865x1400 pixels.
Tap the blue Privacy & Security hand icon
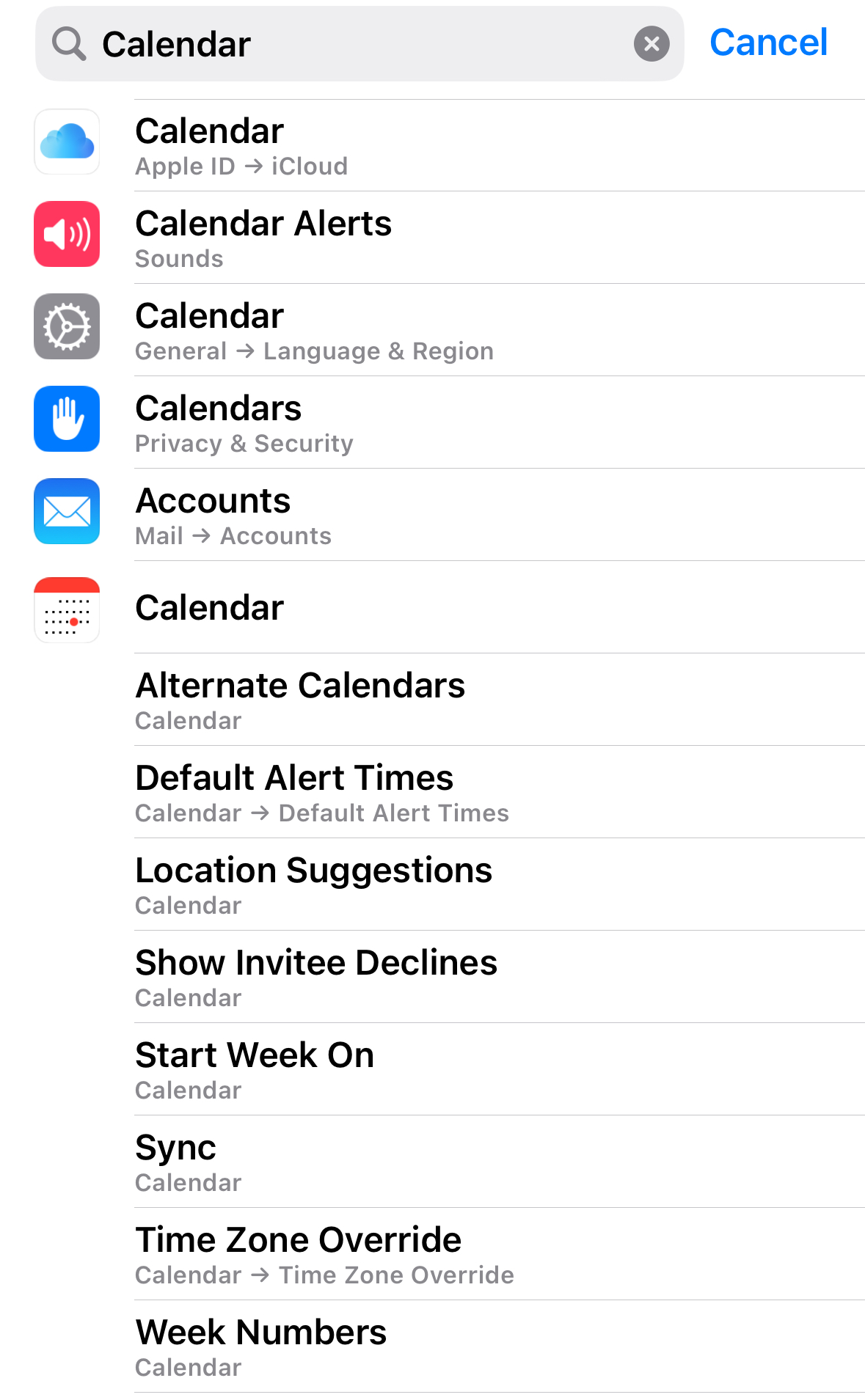pyautogui.click(x=66, y=419)
